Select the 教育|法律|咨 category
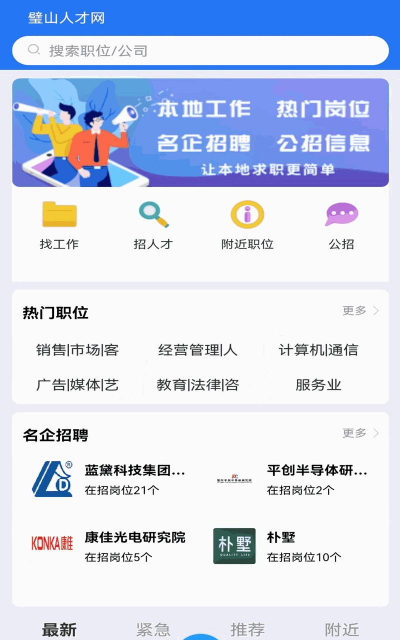 coord(198,385)
